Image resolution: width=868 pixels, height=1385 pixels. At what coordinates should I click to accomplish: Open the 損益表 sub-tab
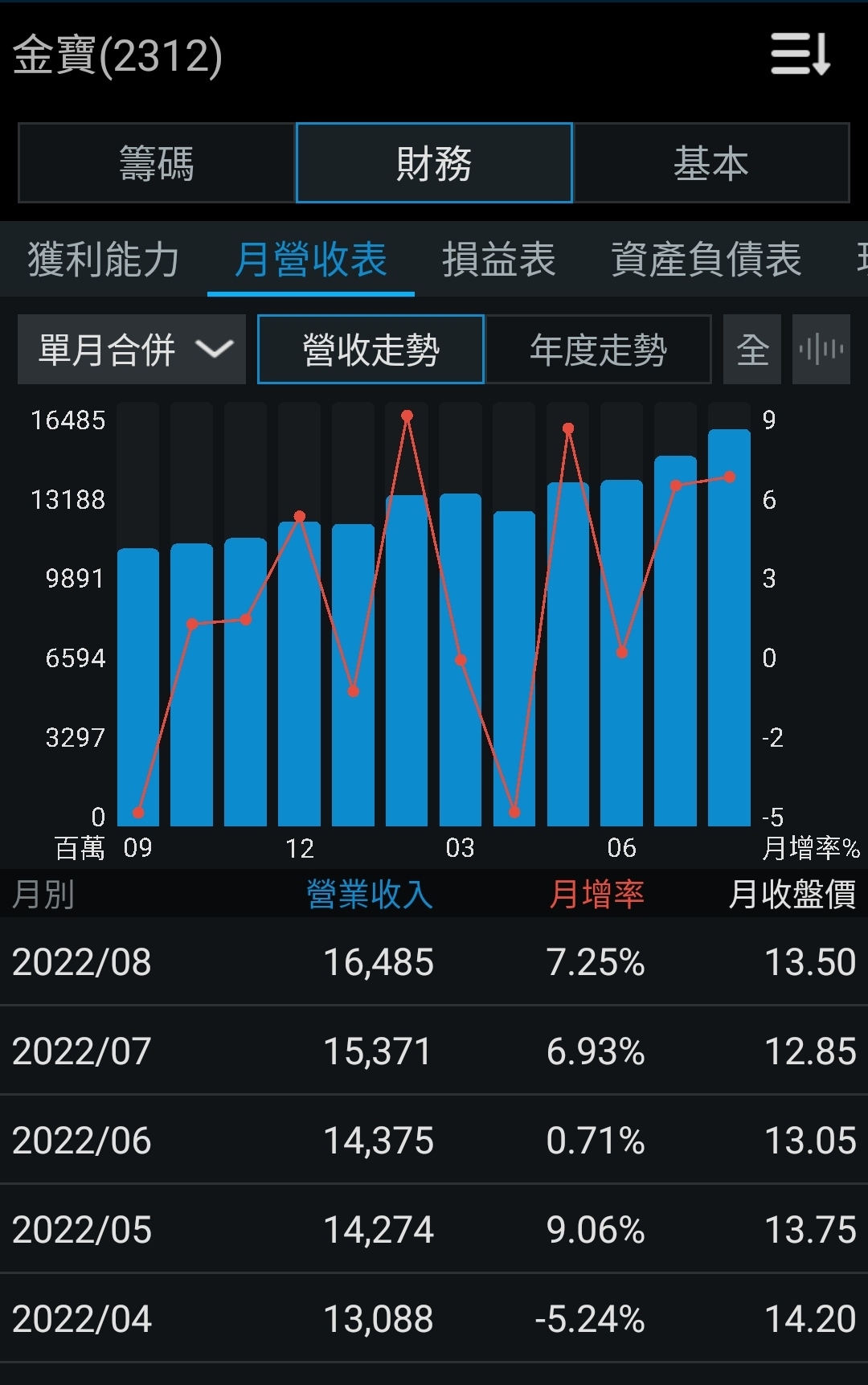[498, 260]
